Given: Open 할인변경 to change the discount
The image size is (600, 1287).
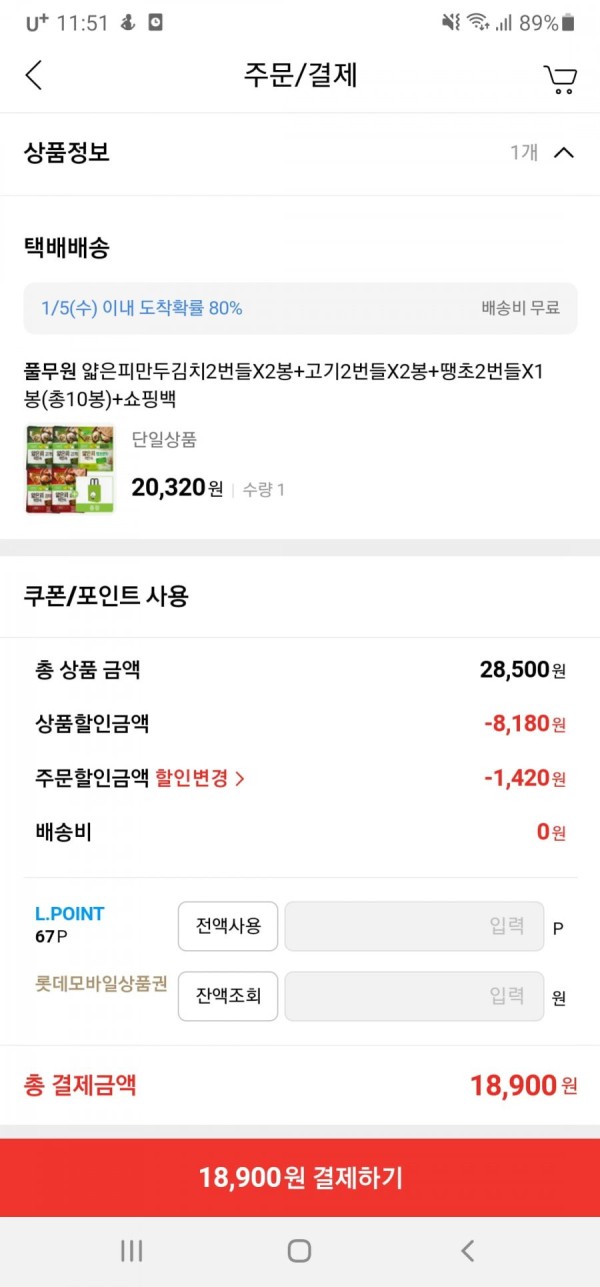Looking at the screenshot, I should click(x=200, y=778).
